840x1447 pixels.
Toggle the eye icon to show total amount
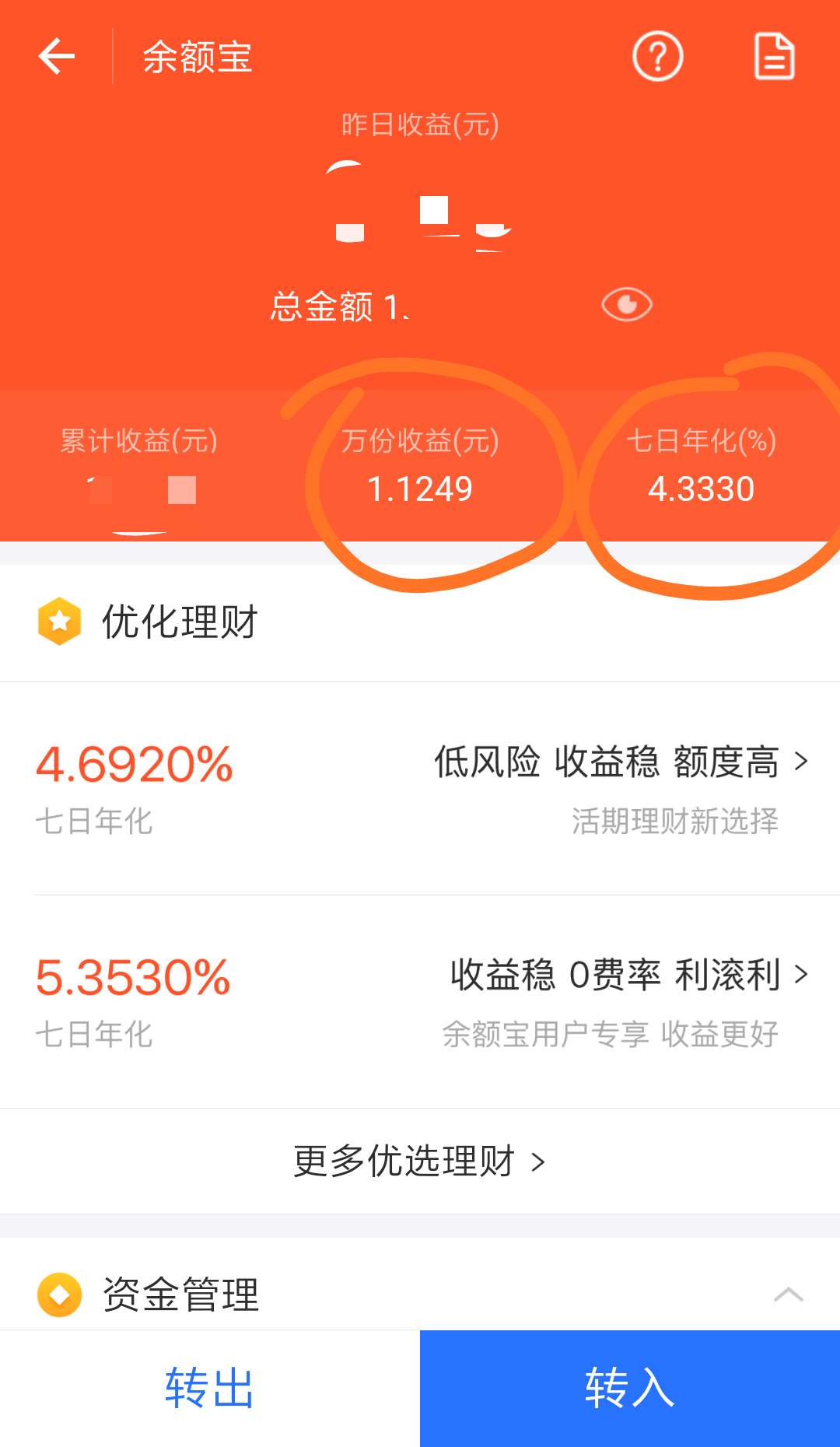point(627,304)
